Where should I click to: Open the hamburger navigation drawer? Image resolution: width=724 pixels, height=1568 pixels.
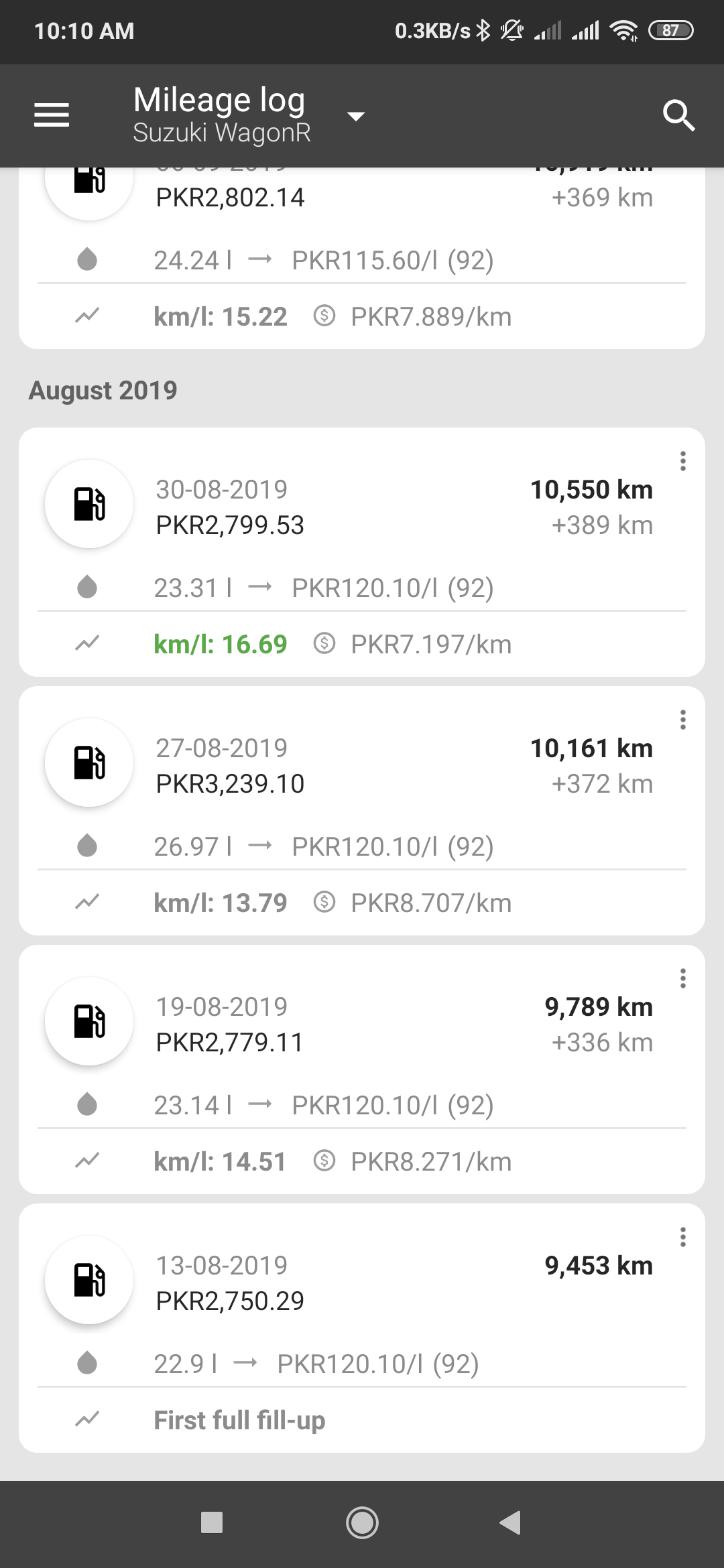click(x=52, y=115)
